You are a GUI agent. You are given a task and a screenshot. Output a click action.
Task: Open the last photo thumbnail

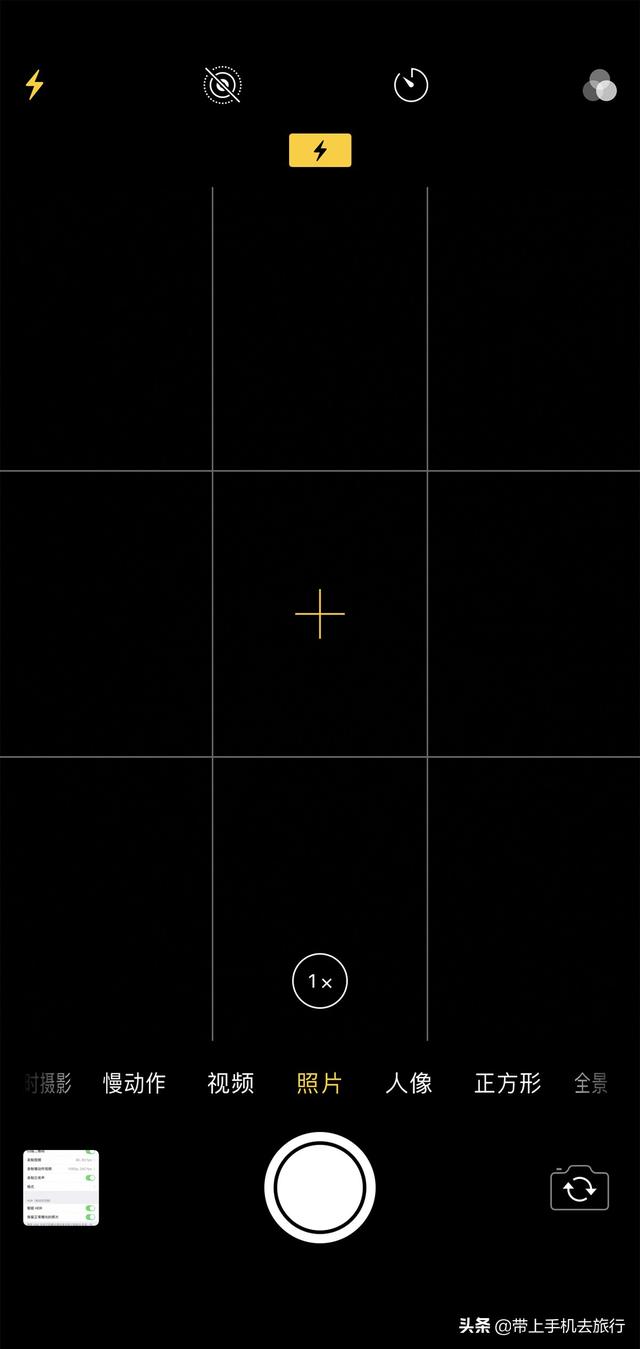pyautogui.click(x=61, y=1188)
